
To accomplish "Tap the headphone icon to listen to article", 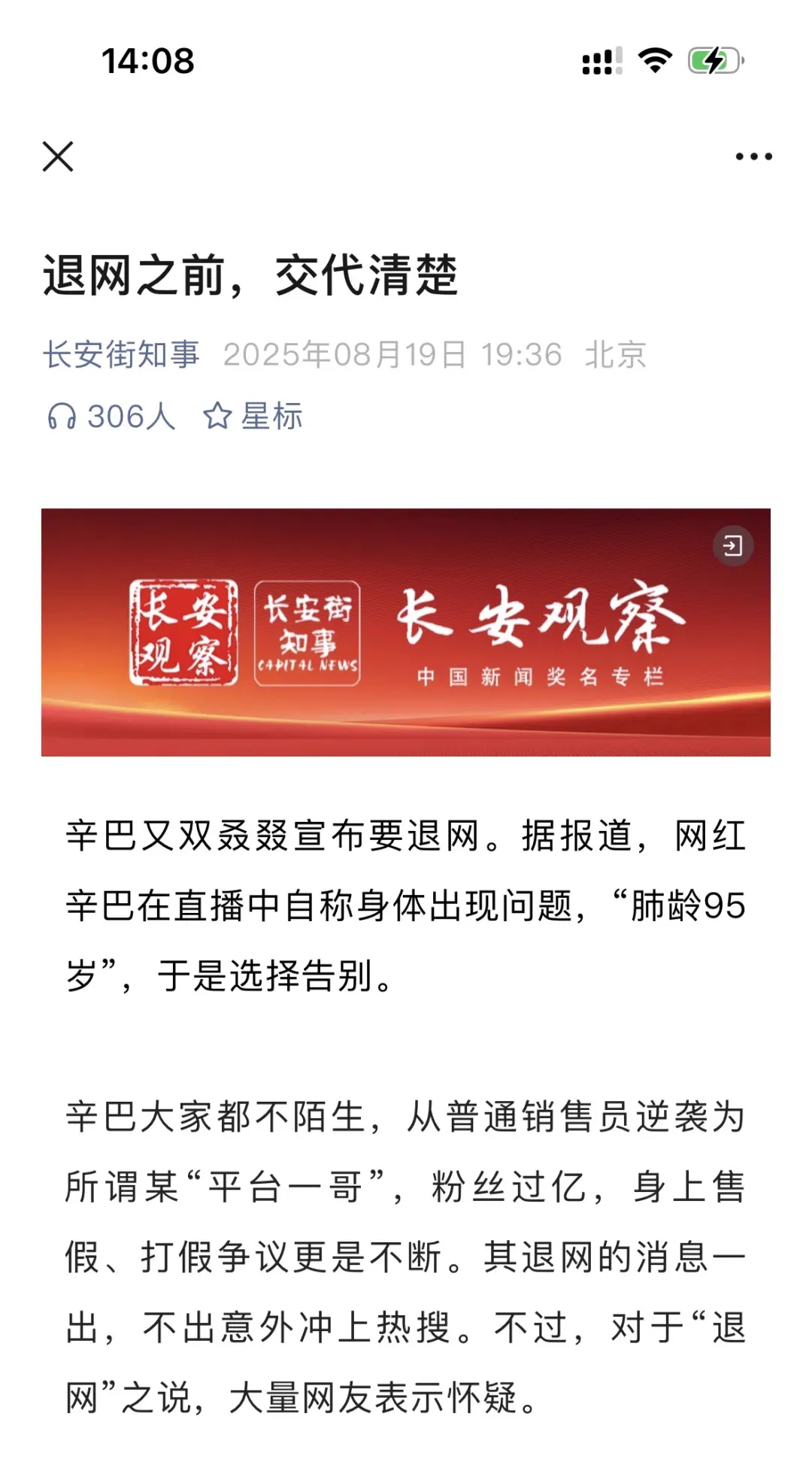I will pos(65,419).
